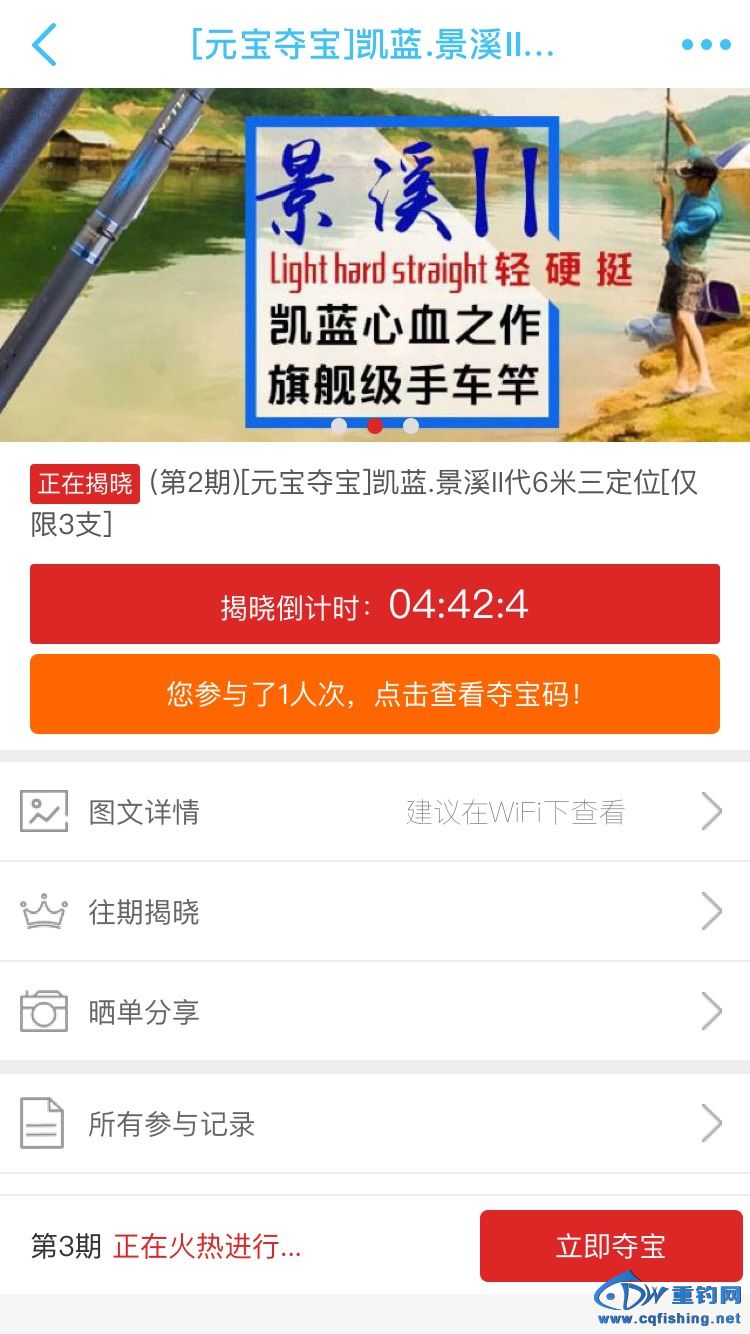
Task: Open the three-dot overflow menu
Action: click(706, 45)
